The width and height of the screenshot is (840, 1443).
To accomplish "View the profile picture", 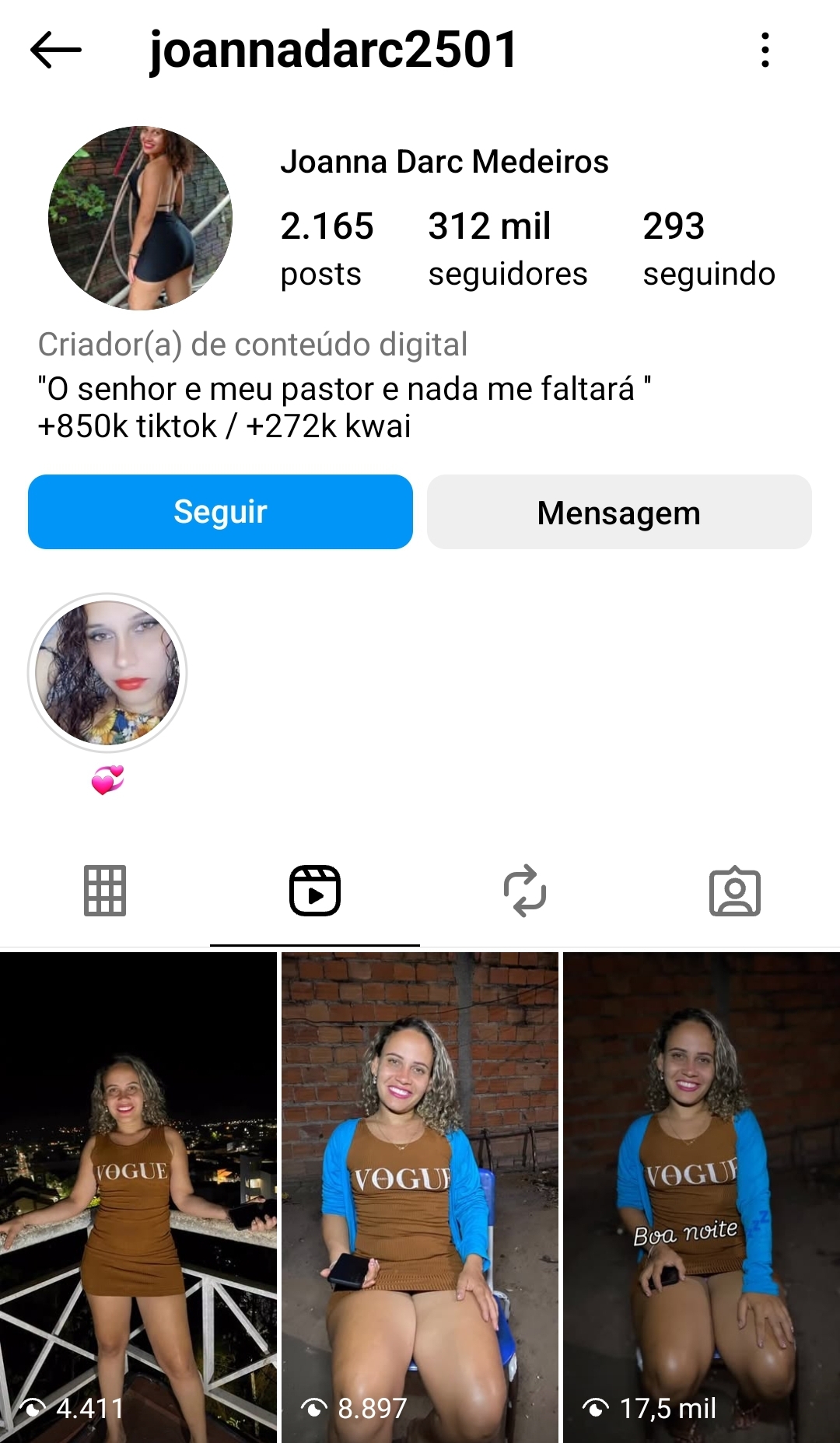I will (x=140, y=219).
